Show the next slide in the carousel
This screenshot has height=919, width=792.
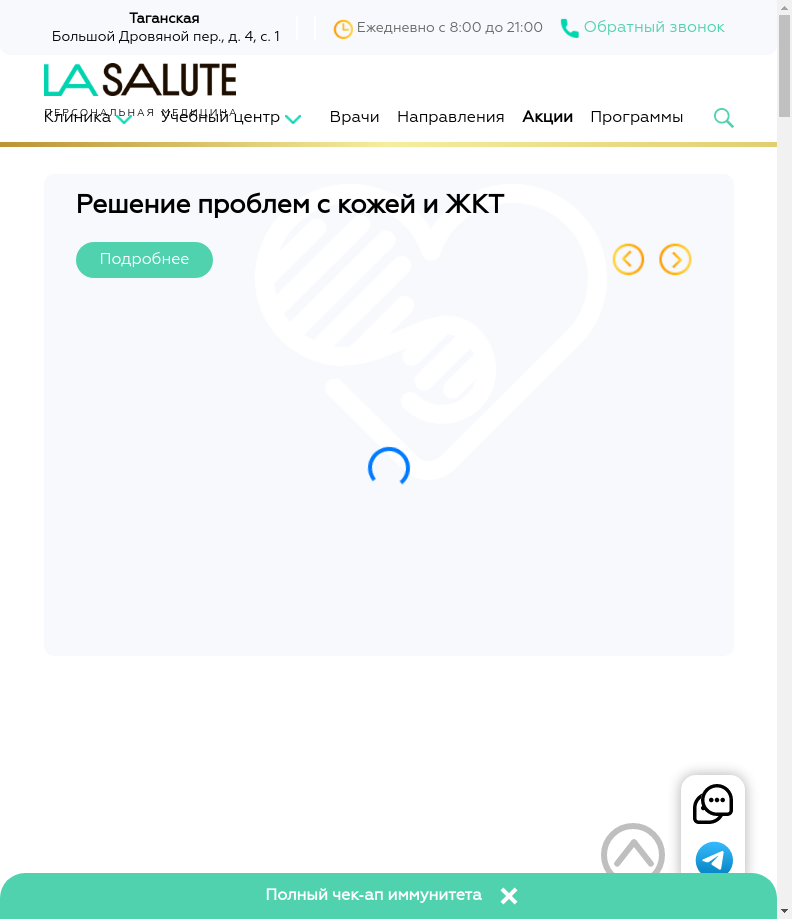(675, 260)
